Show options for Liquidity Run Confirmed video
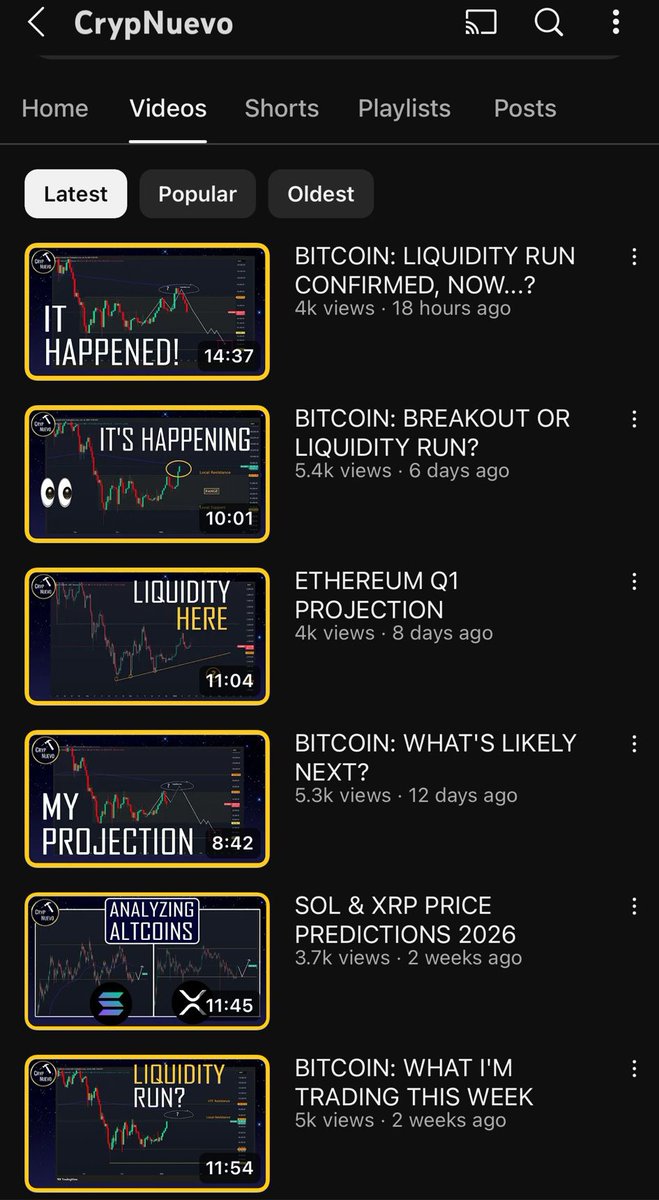The height and width of the screenshot is (1200, 659). click(634, 257)
